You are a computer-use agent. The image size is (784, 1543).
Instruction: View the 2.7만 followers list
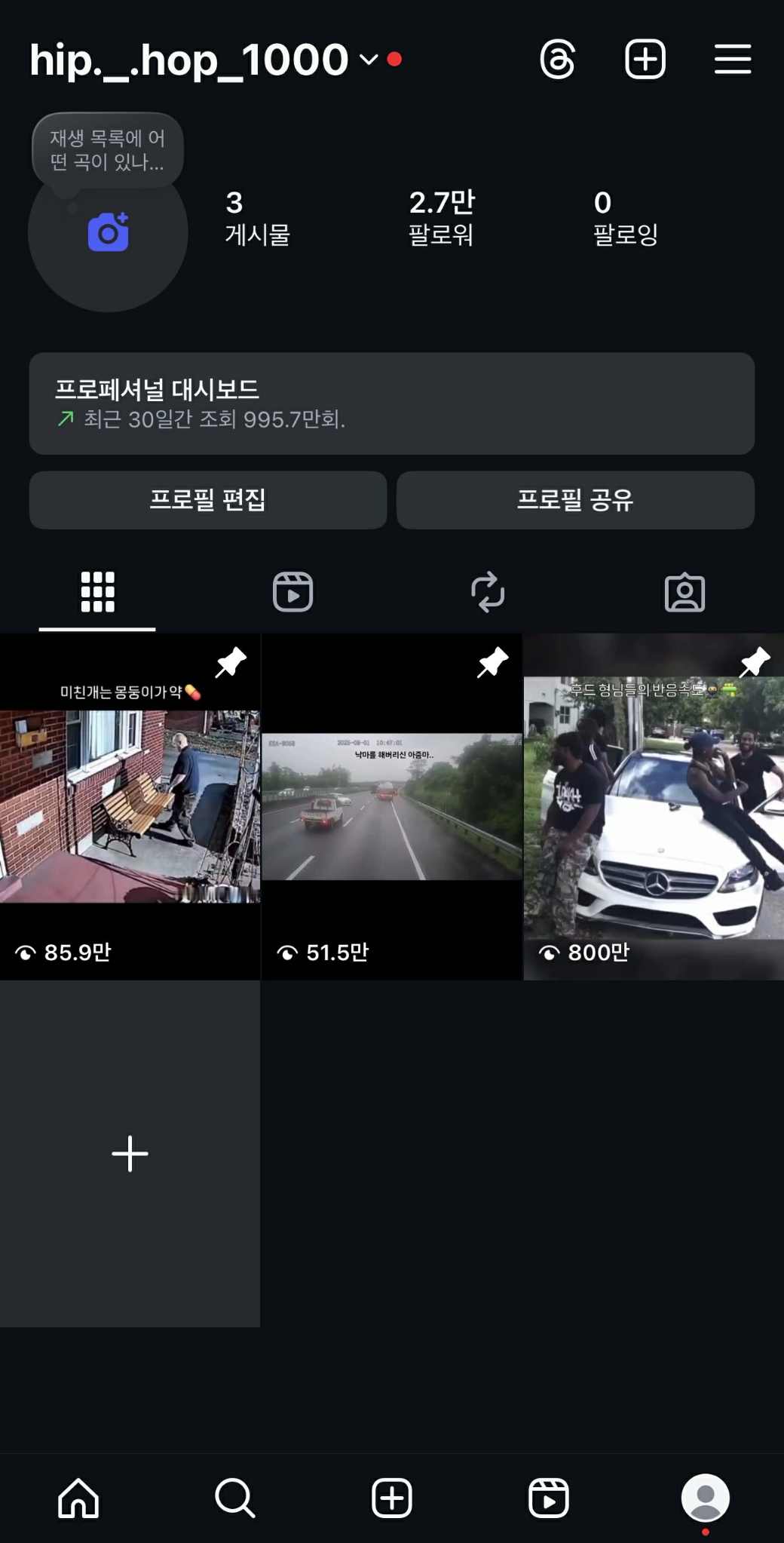point(442,217)
